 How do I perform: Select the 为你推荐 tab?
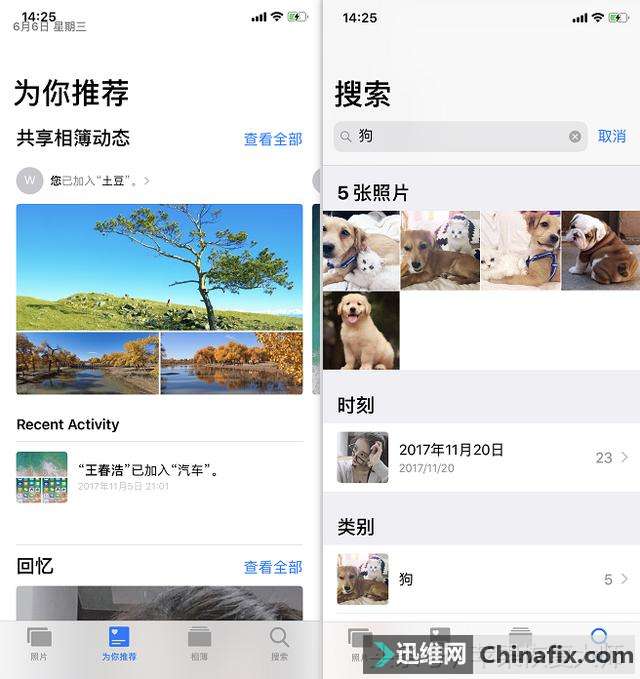click(119, 643)
